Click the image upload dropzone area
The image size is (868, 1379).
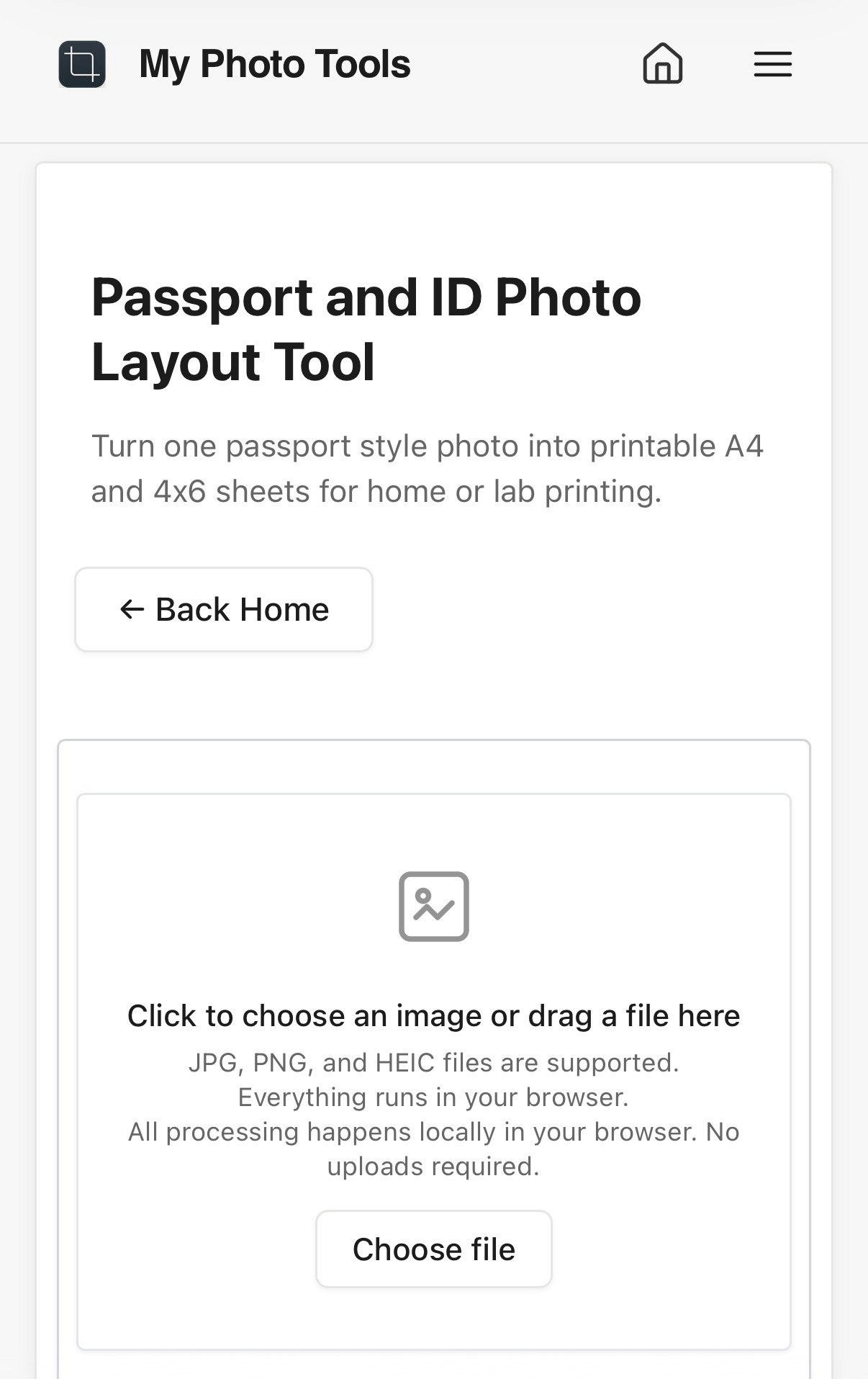(433, 1080)
